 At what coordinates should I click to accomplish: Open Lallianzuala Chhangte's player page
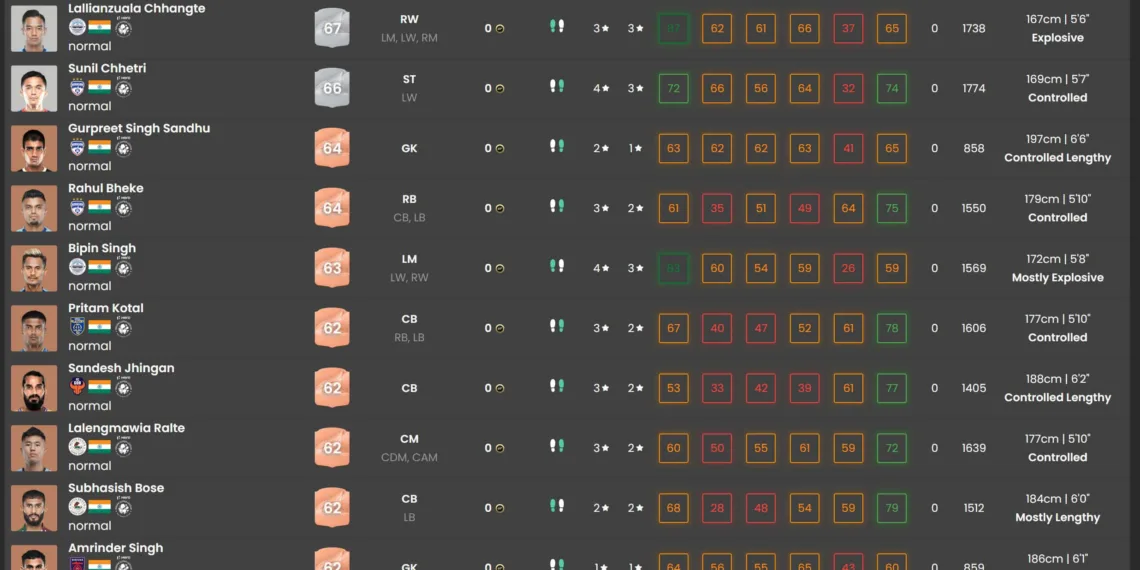[x=136, y=8]
